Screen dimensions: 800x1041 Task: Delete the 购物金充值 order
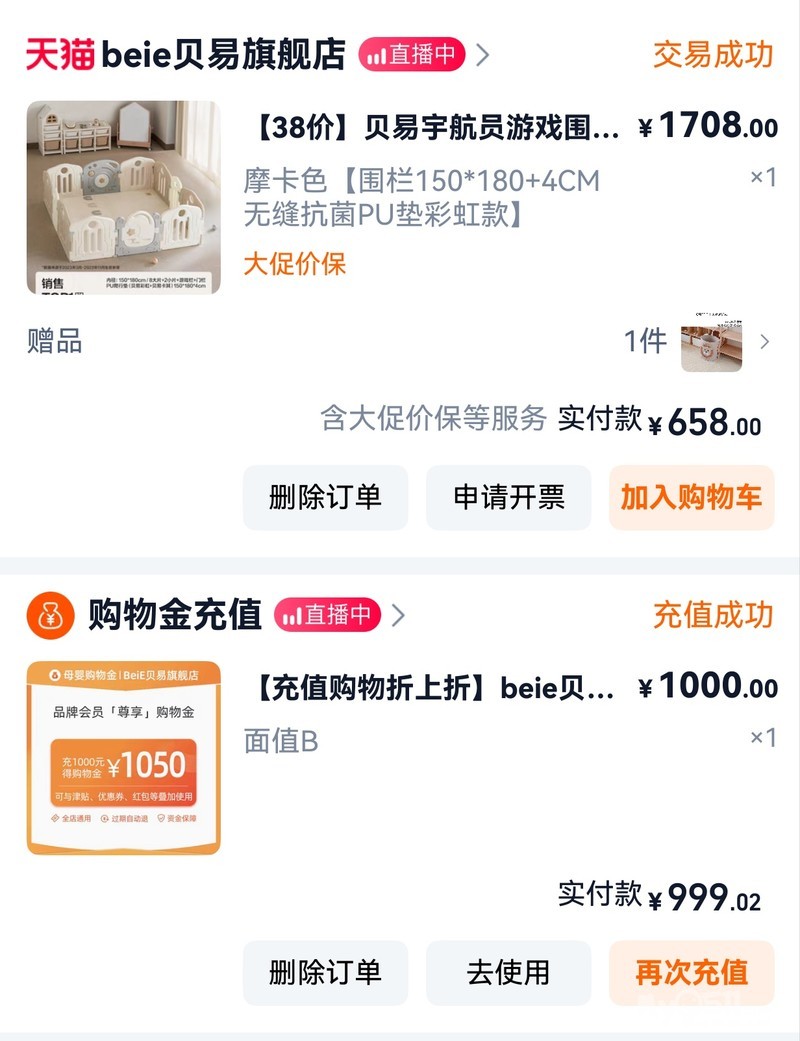(325, 972)
